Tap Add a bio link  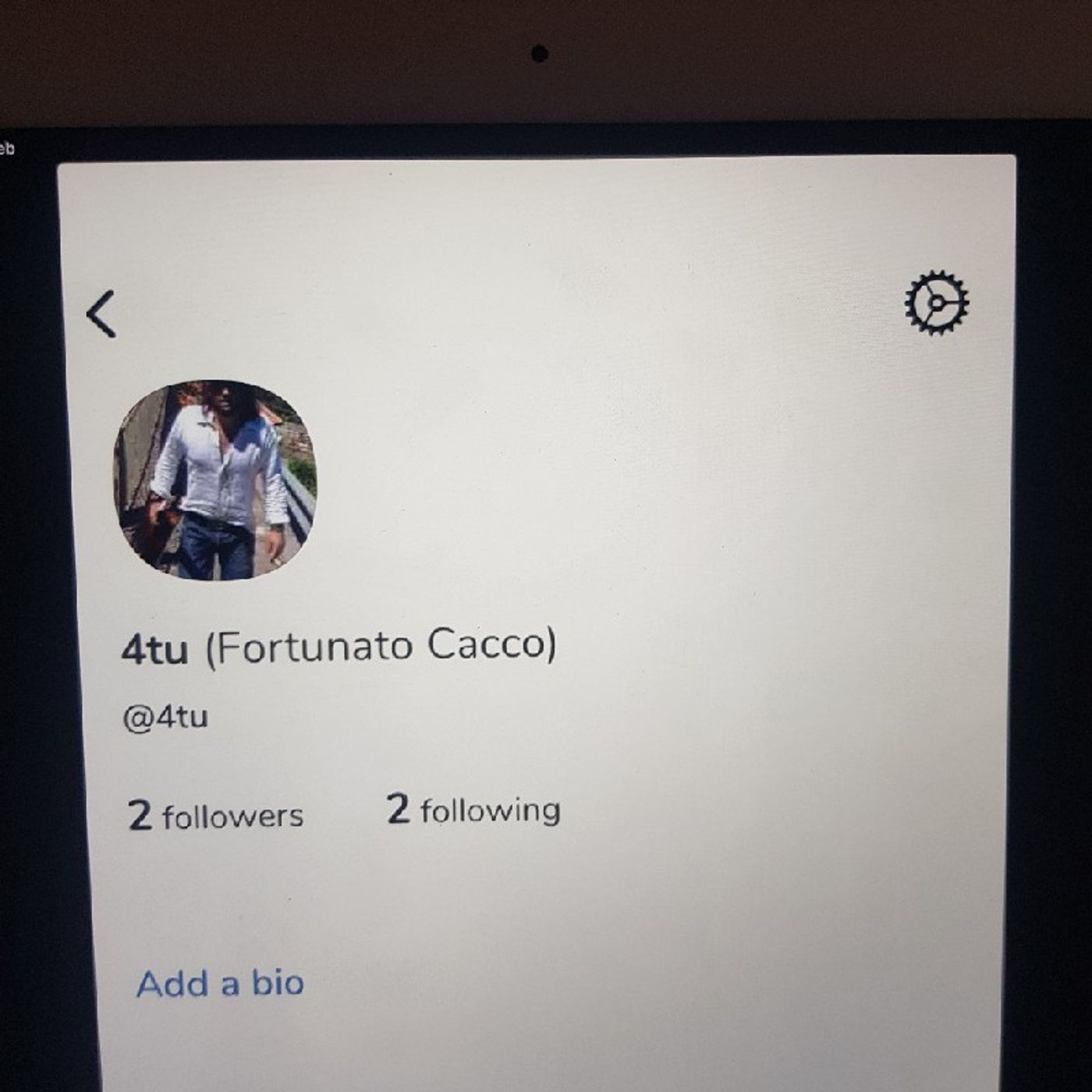[220, 983]
